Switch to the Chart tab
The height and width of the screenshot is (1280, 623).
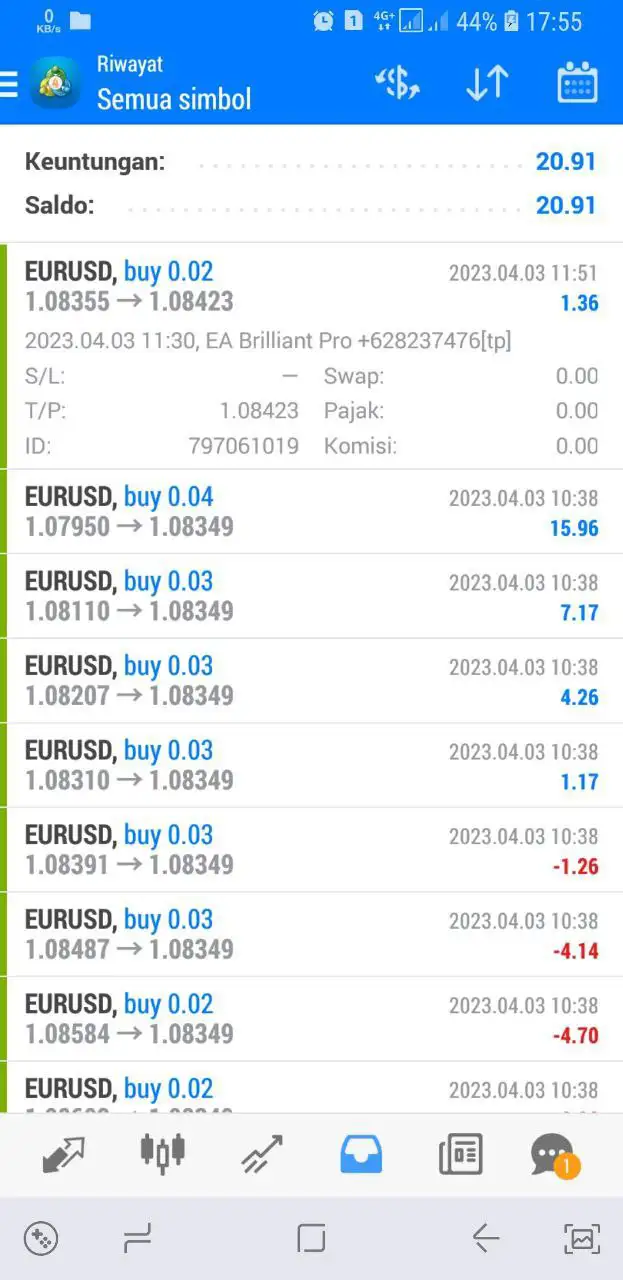(162, 1155)
